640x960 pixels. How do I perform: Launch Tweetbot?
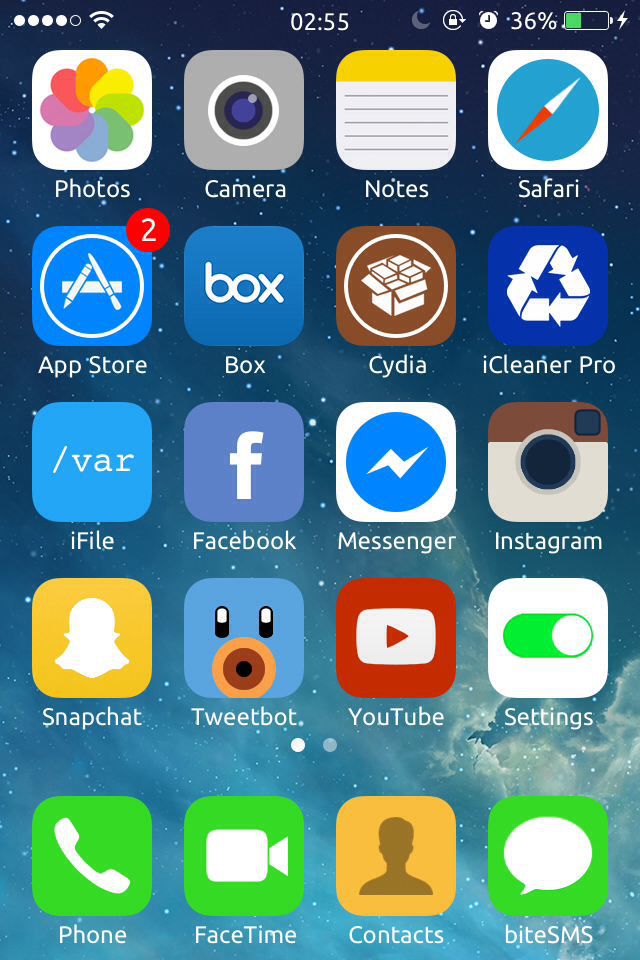pyautogui.click(x=244, y=638)
